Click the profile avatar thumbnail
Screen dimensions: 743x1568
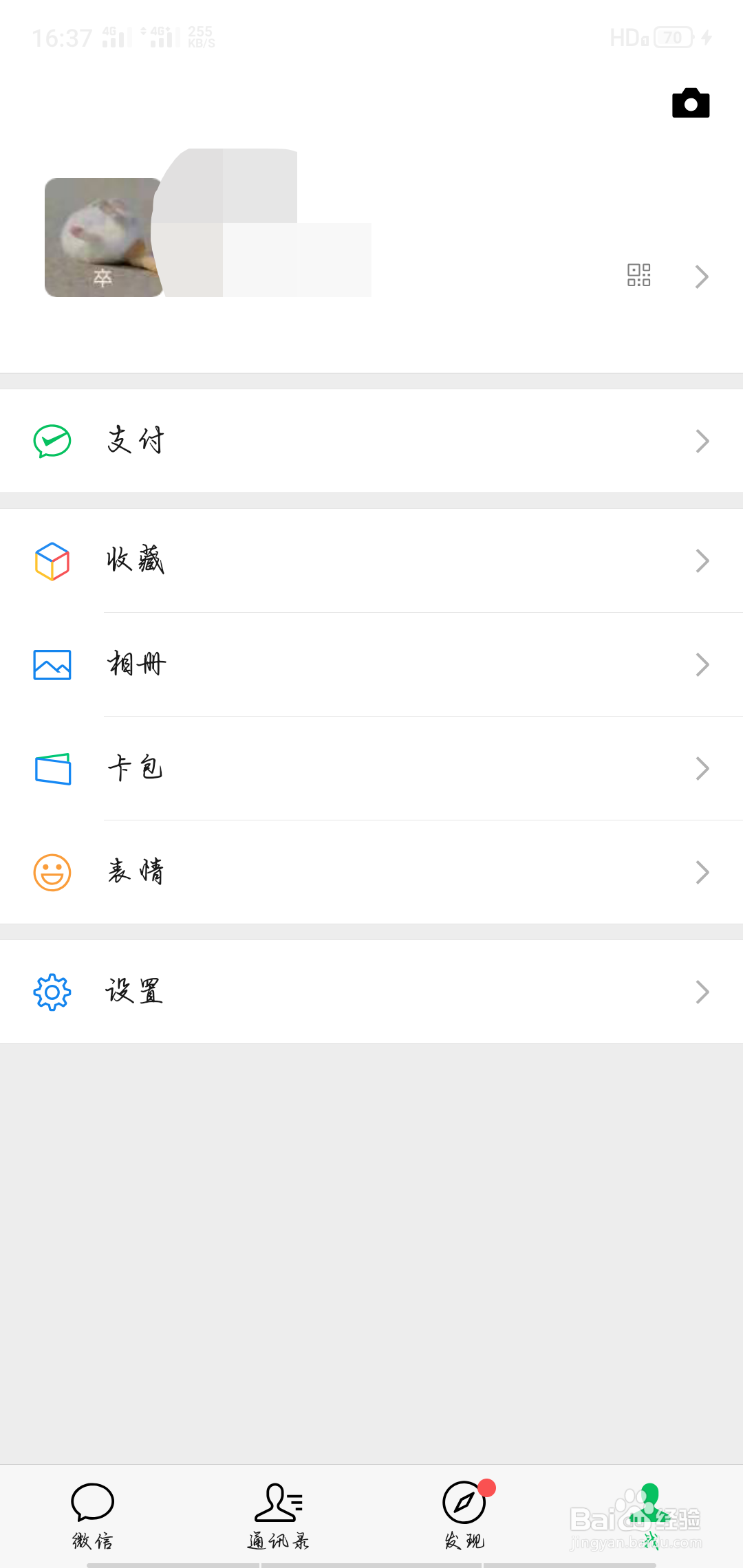coord(103,238)
